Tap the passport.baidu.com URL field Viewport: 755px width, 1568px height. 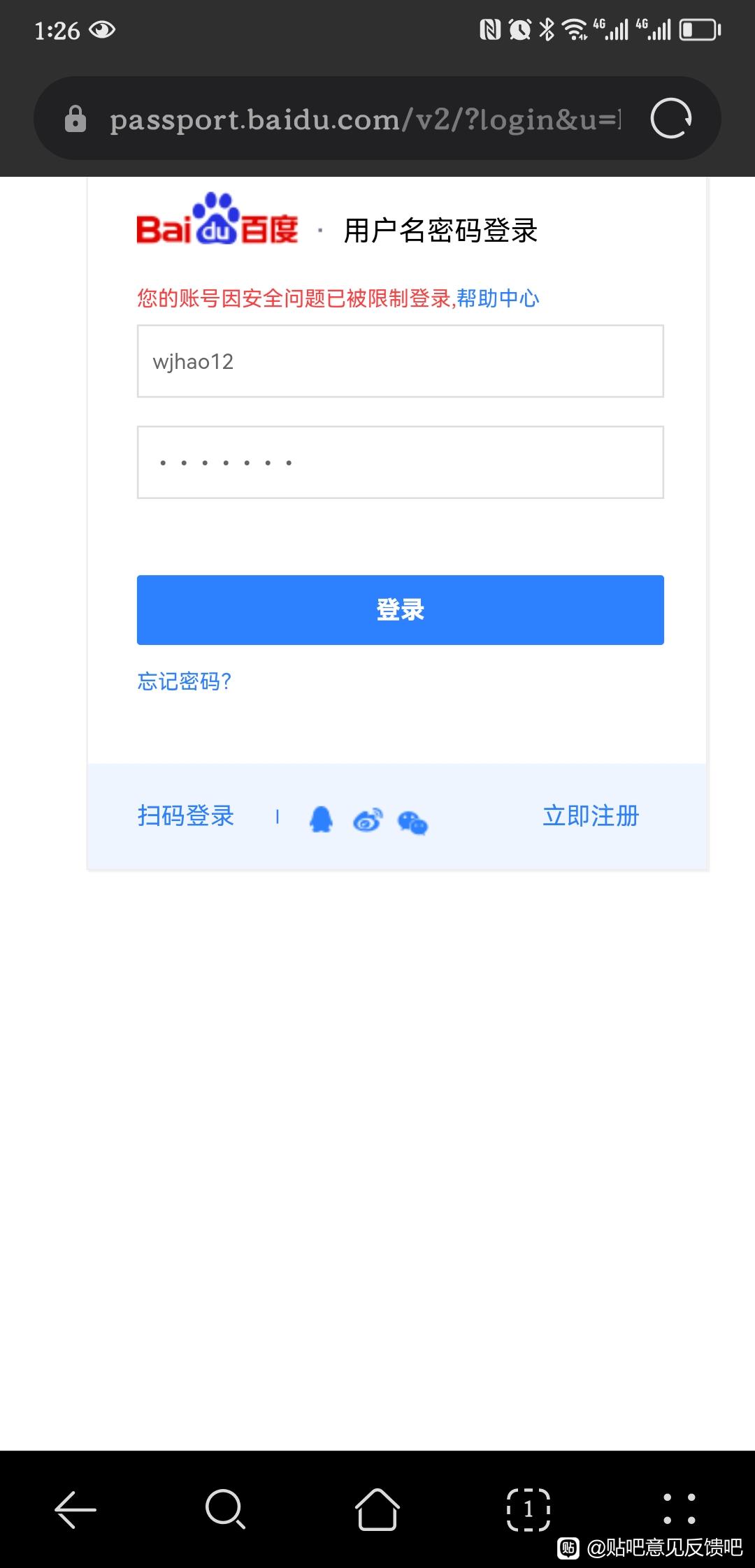click(x=365, y=119)
